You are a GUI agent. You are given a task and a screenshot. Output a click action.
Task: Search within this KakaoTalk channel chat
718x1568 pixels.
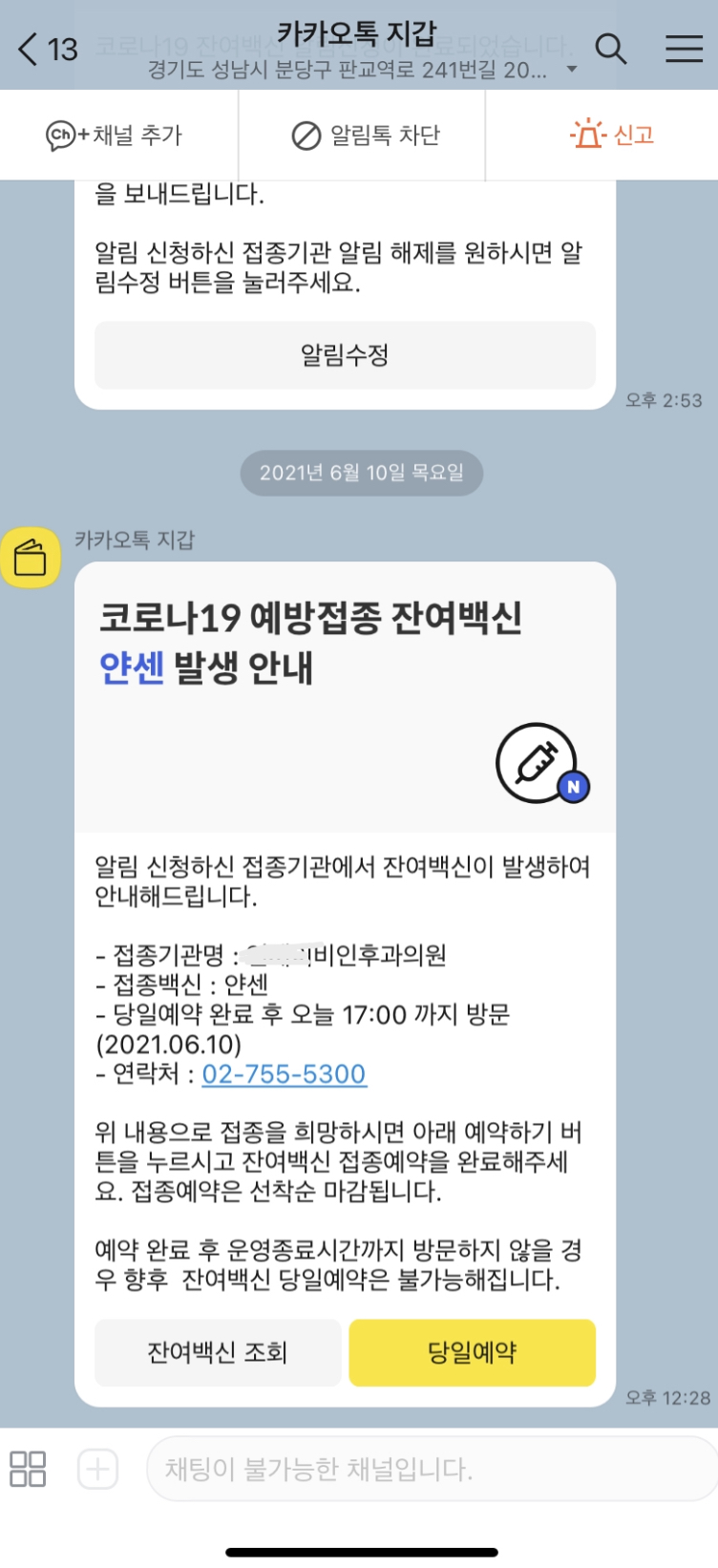point(610,48)
